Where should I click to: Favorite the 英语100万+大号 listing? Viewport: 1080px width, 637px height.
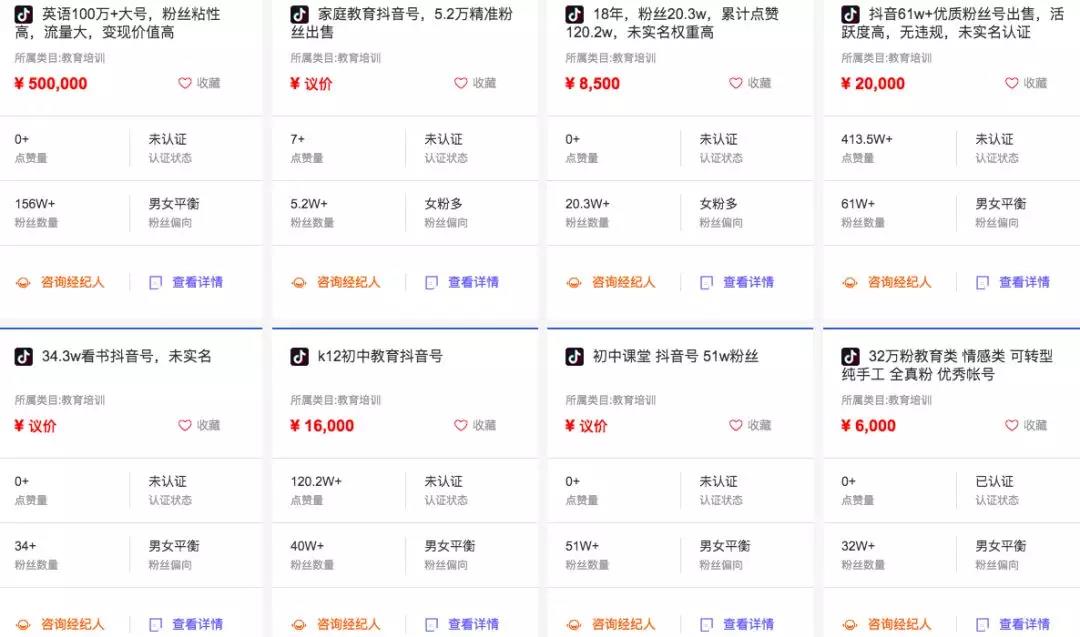coord(198,83)
